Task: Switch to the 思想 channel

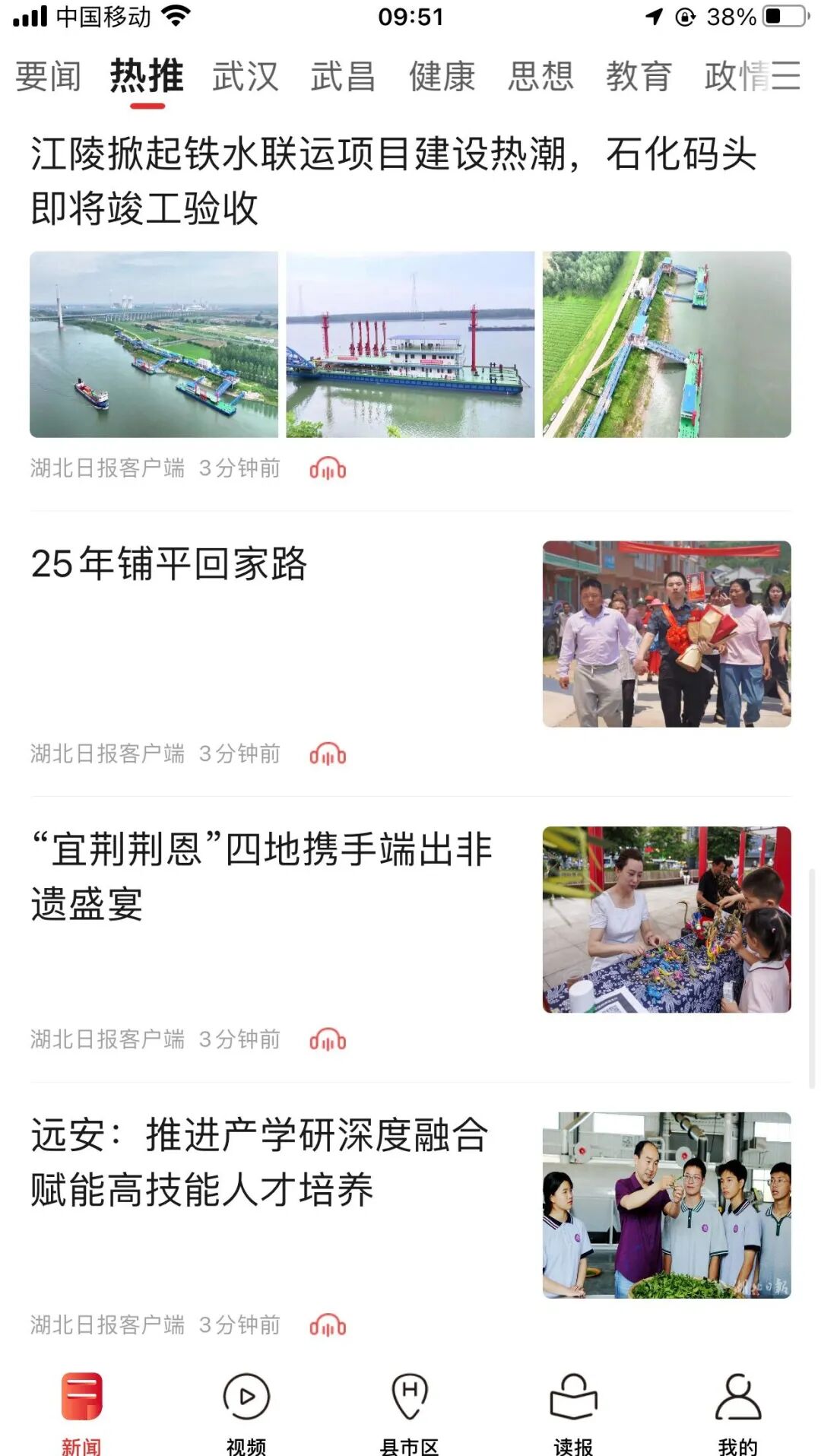Action: point(540,77)
